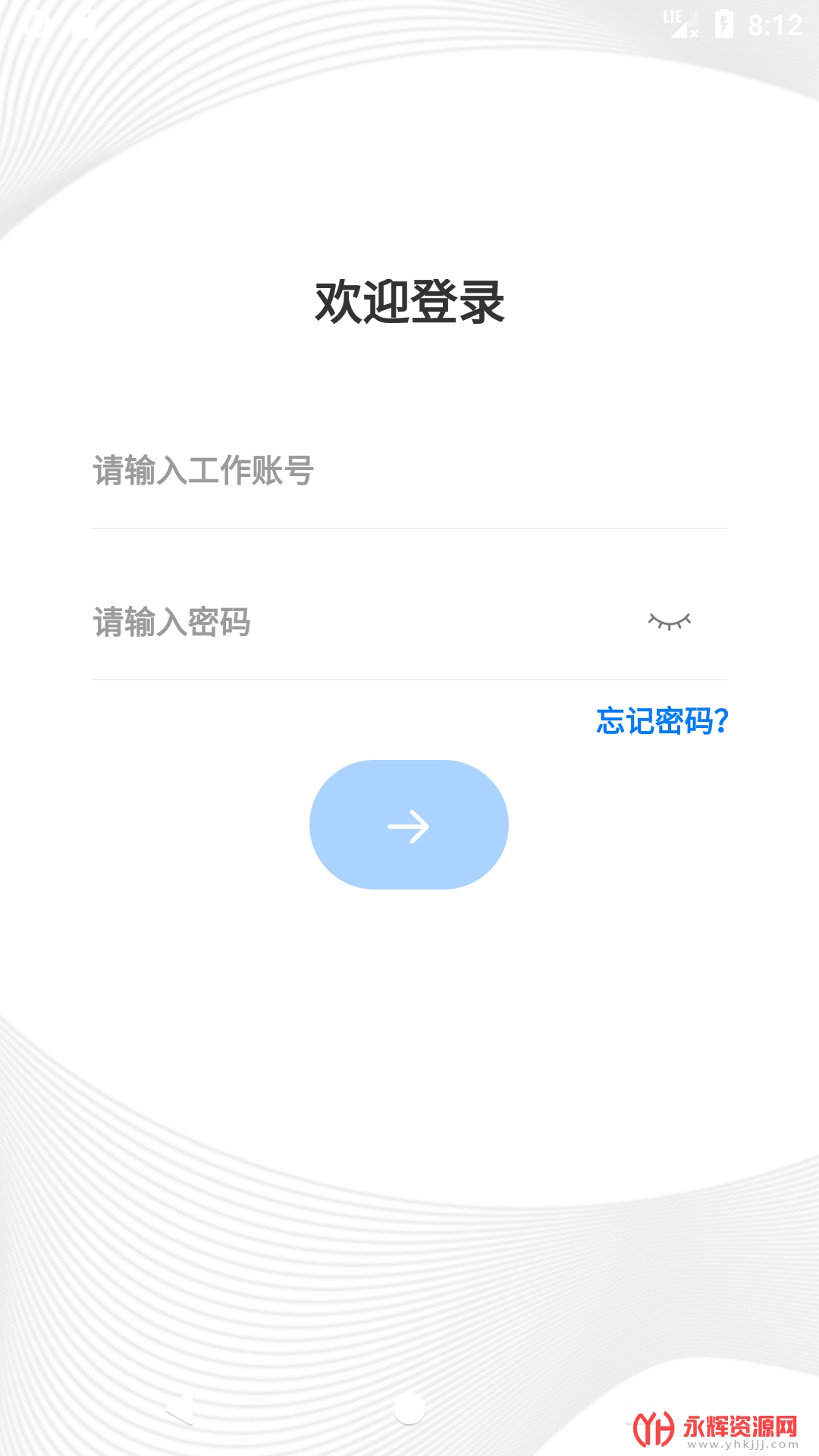
Task: Go to the system home screen
Action: tap(409, 1409)
